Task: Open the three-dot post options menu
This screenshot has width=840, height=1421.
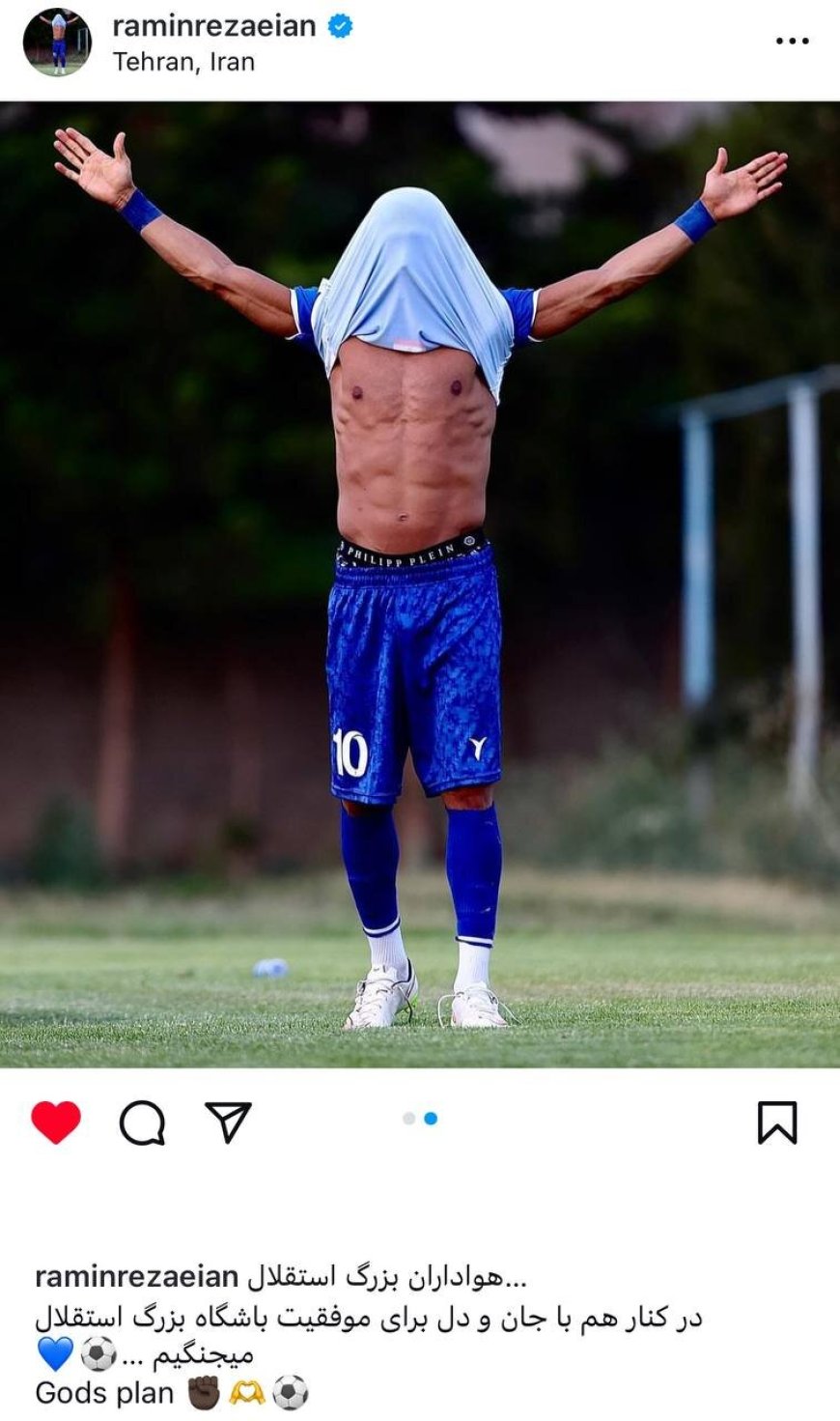Action: (x=792, y=42)
